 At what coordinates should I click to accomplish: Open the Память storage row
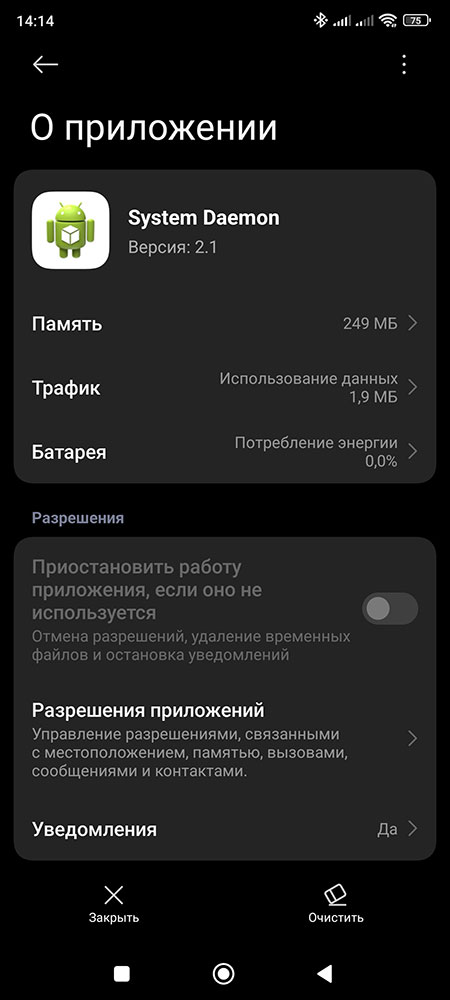(225, 324)
